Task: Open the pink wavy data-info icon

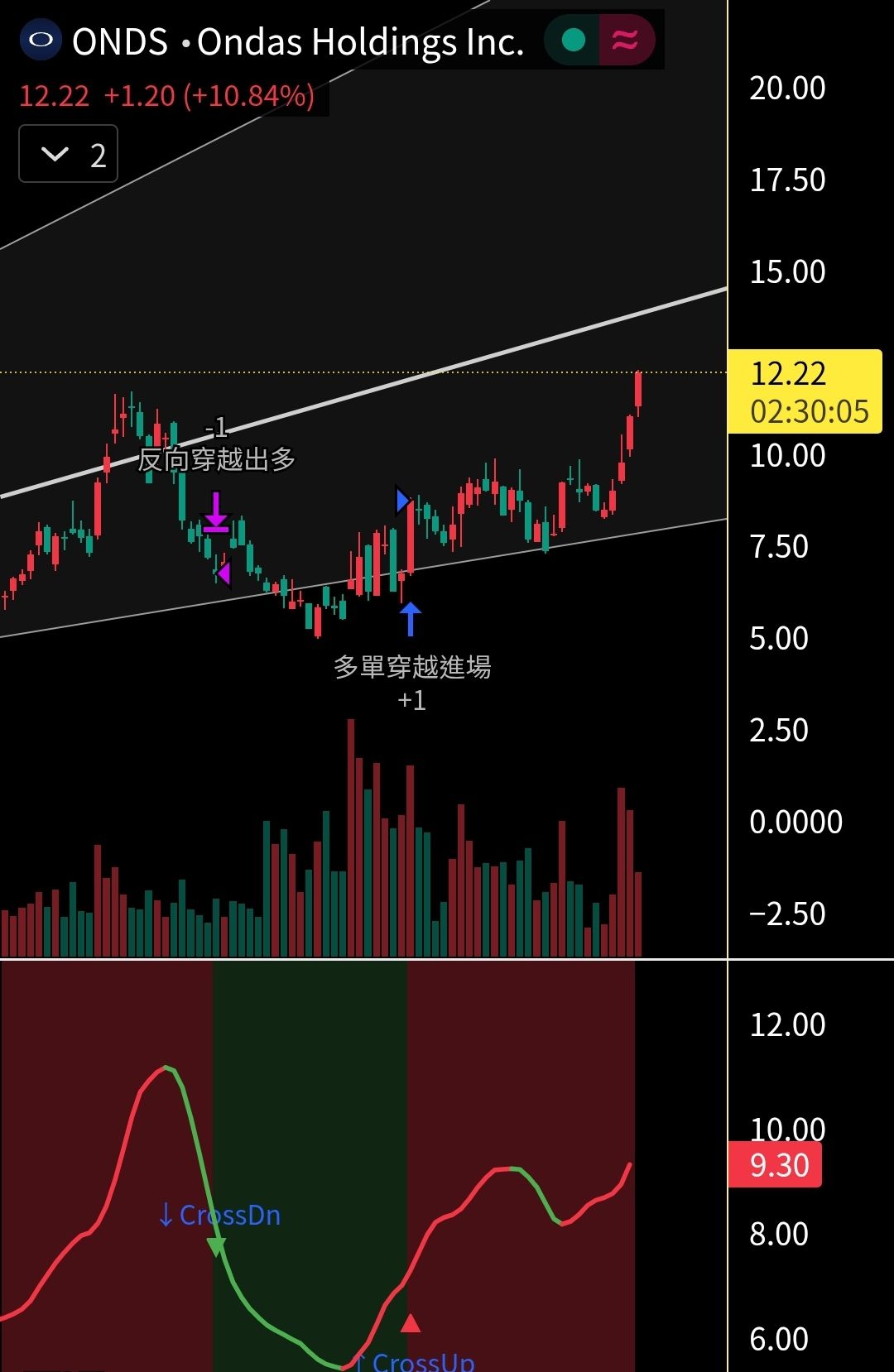Action: (x=625, y=40)
